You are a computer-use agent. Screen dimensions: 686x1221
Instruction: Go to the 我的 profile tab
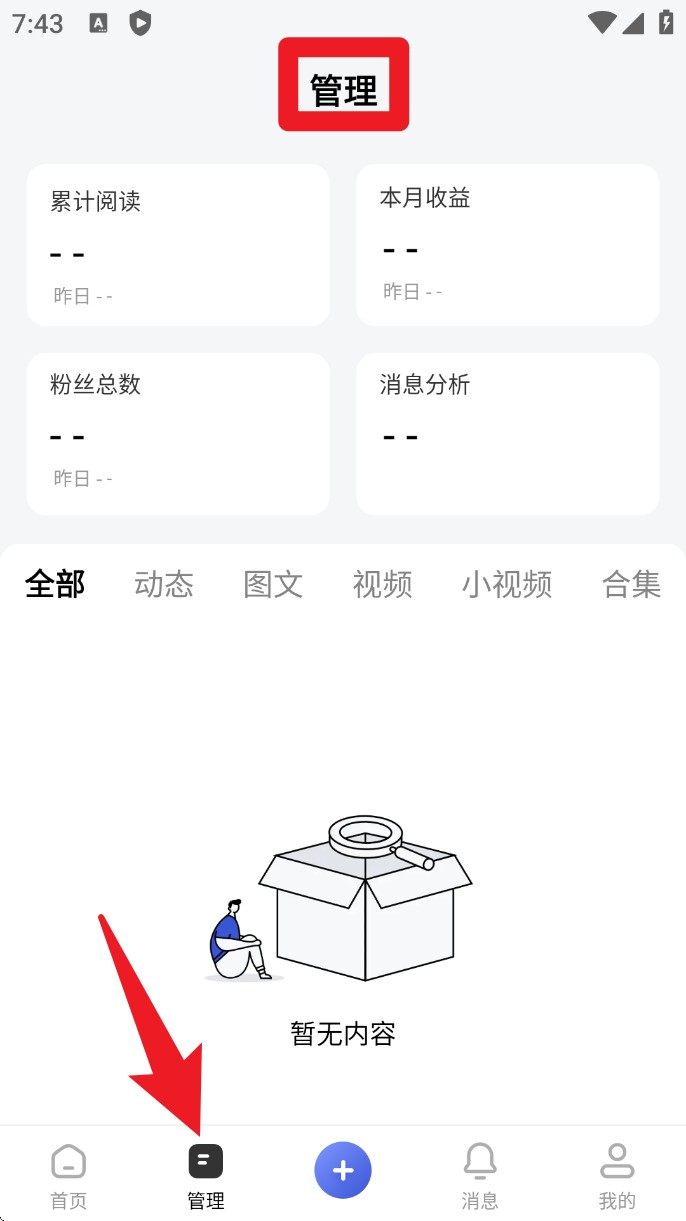point(617,1175)
